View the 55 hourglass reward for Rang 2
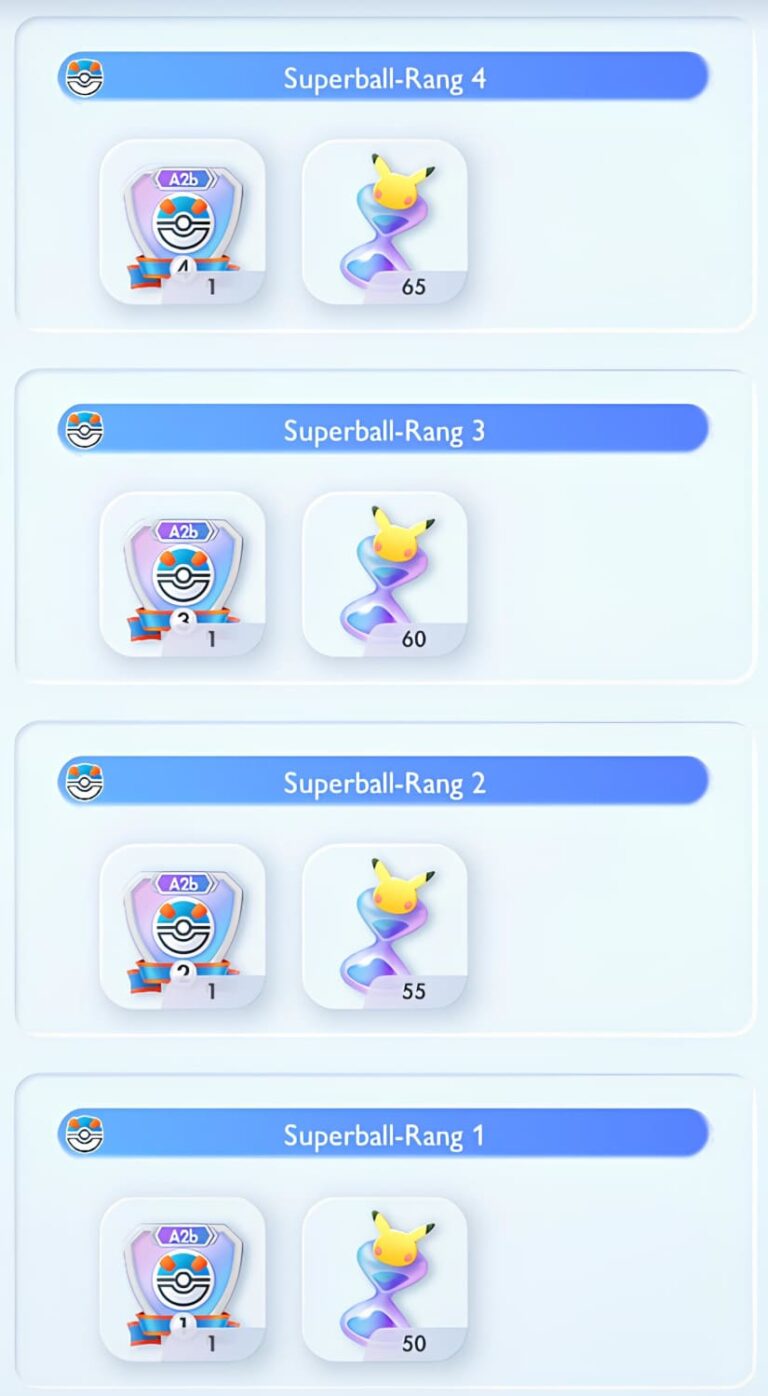 385,926
